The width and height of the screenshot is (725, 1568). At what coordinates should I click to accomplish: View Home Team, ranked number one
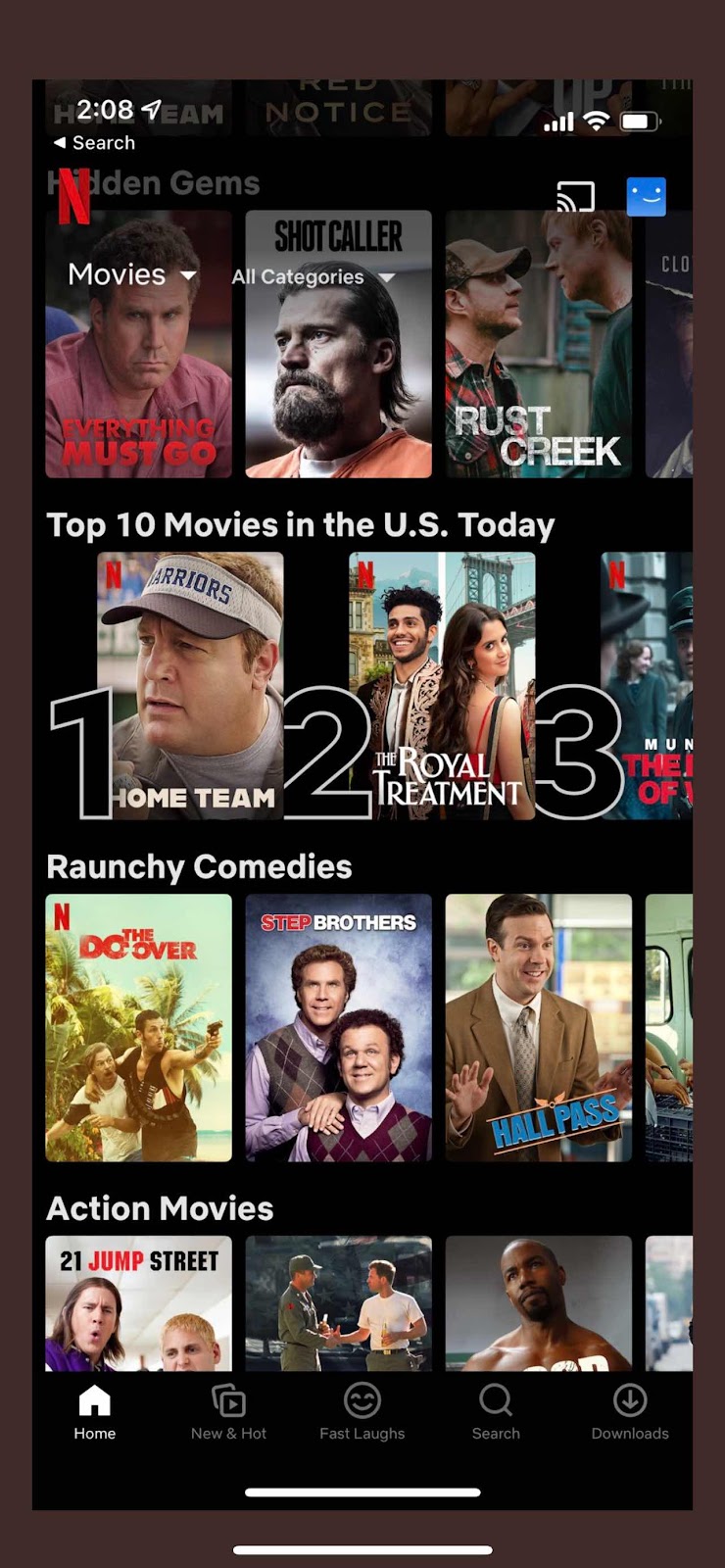[190, 685]
